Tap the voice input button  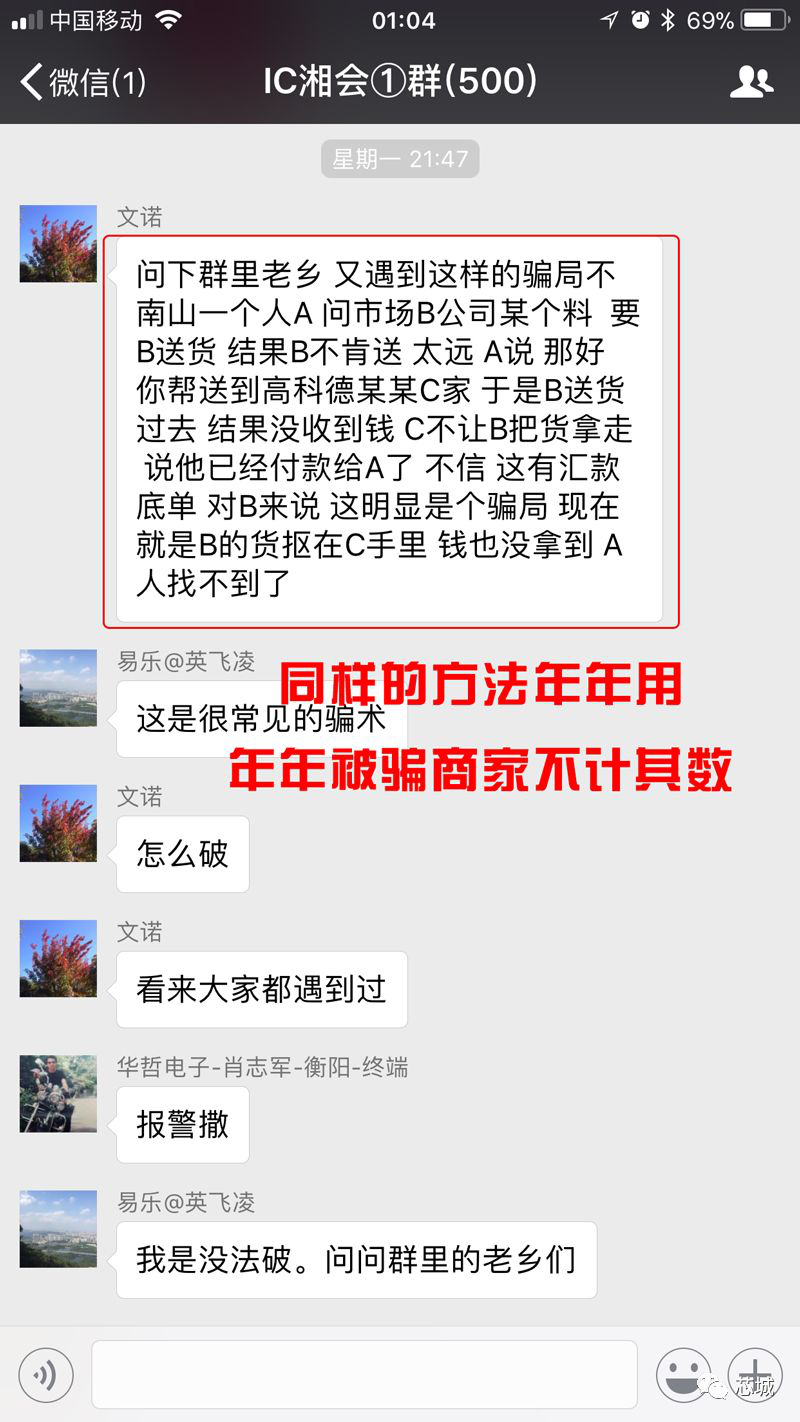point(46,1375)
